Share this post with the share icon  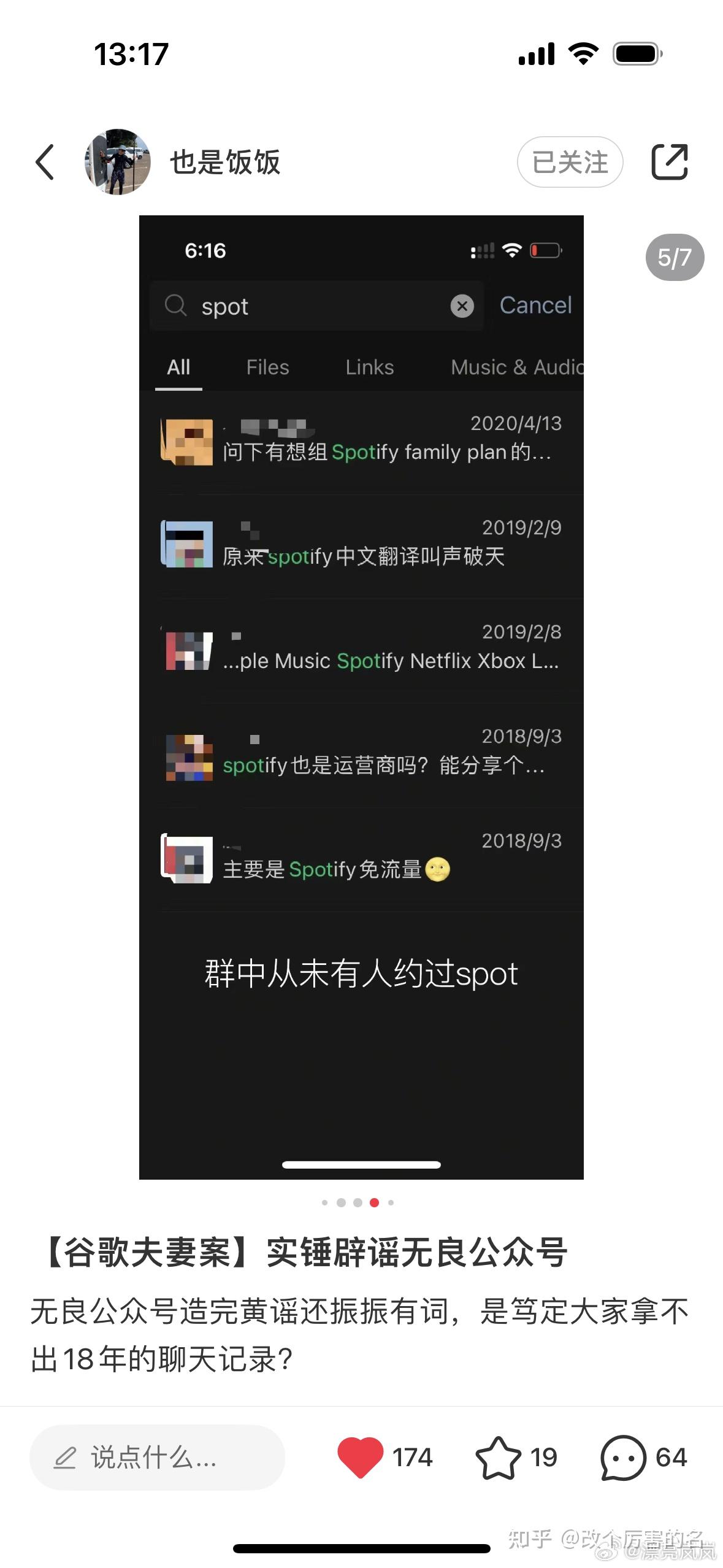(x=669, y=162)
